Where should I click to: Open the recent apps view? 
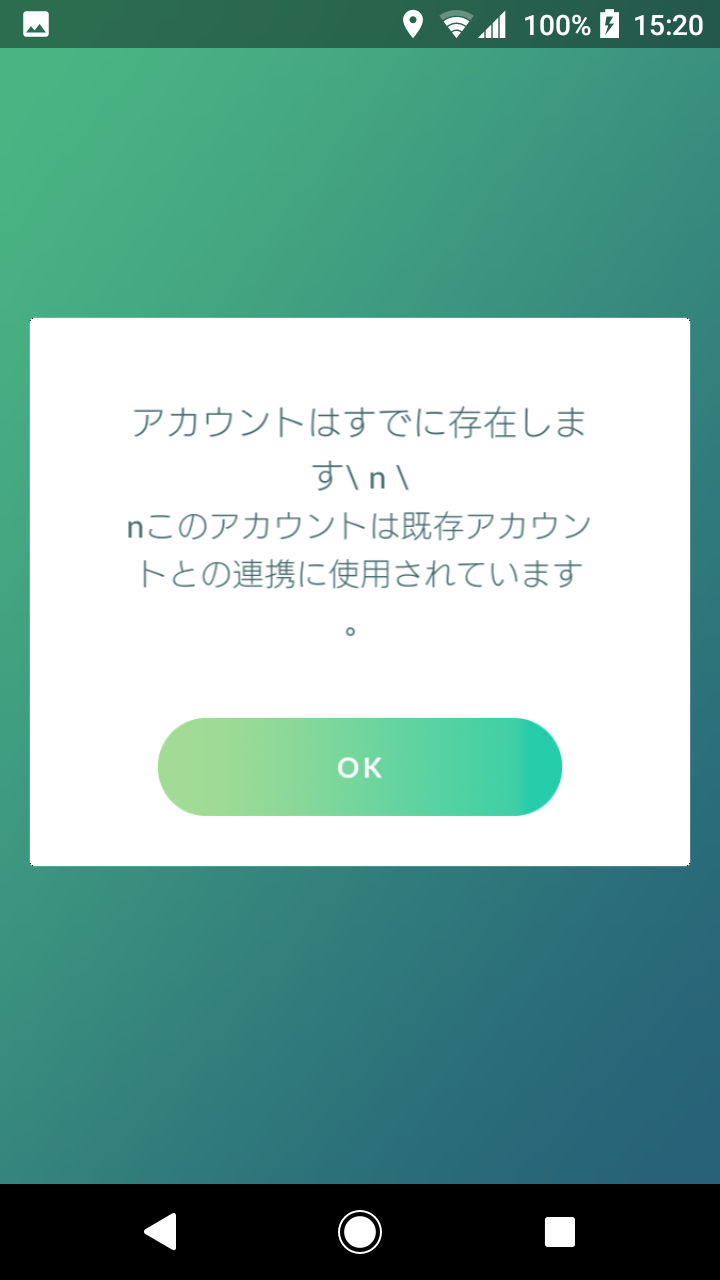coord(560,1232)
